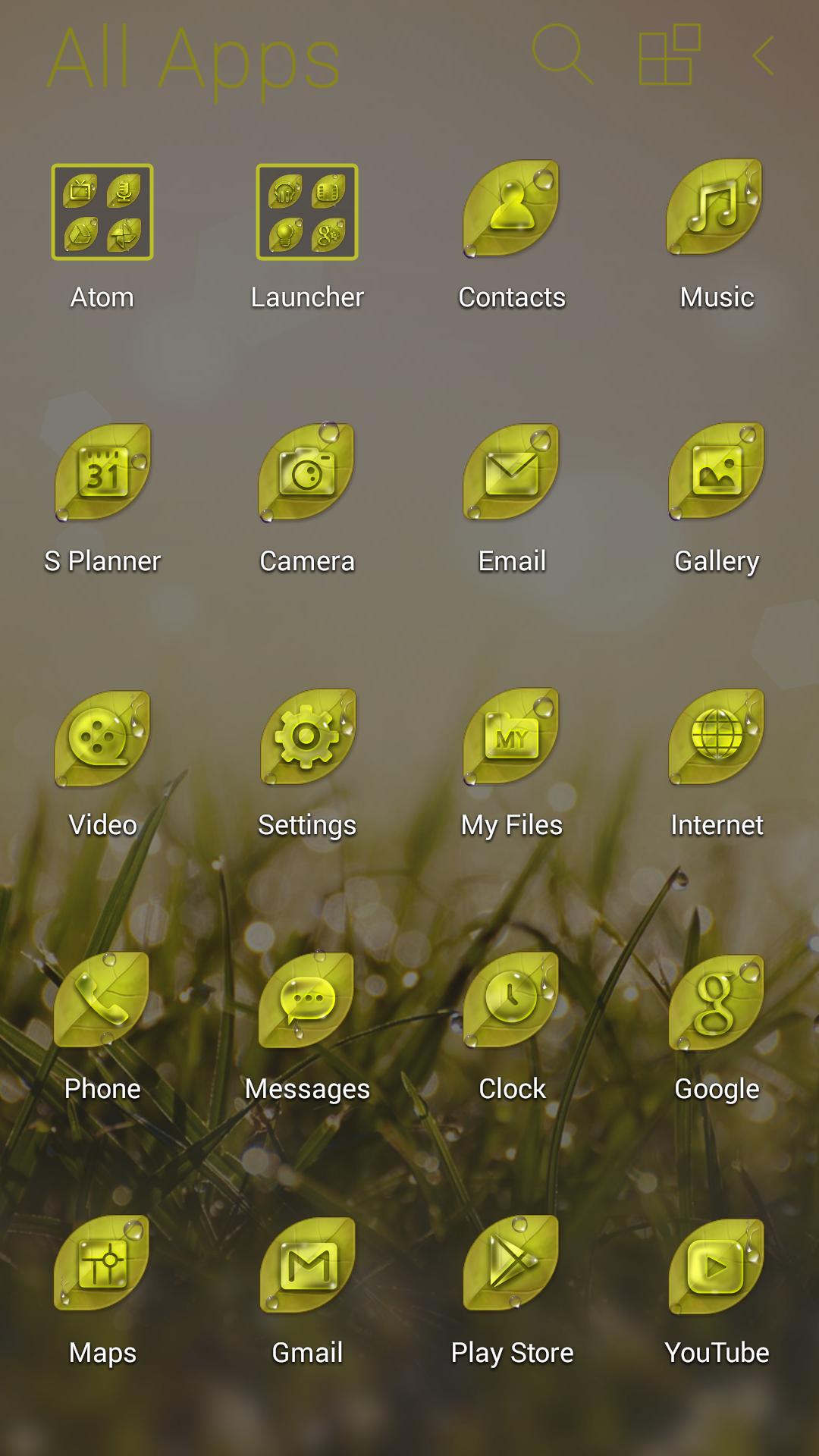The image size is (819, 1456).
Task: Open S Planner calendar
Action: coord(102,472)
